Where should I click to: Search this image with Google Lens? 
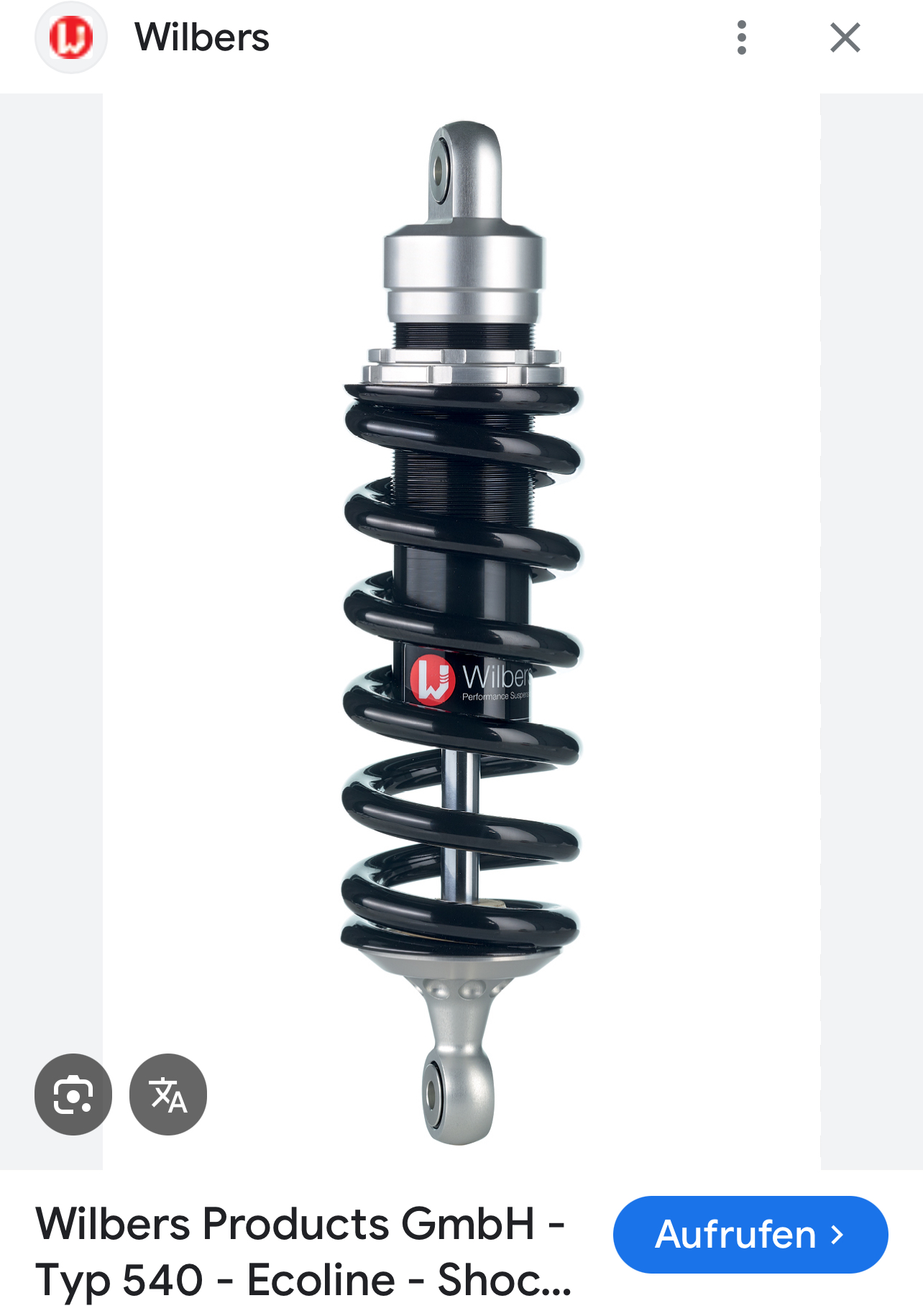73,1094
